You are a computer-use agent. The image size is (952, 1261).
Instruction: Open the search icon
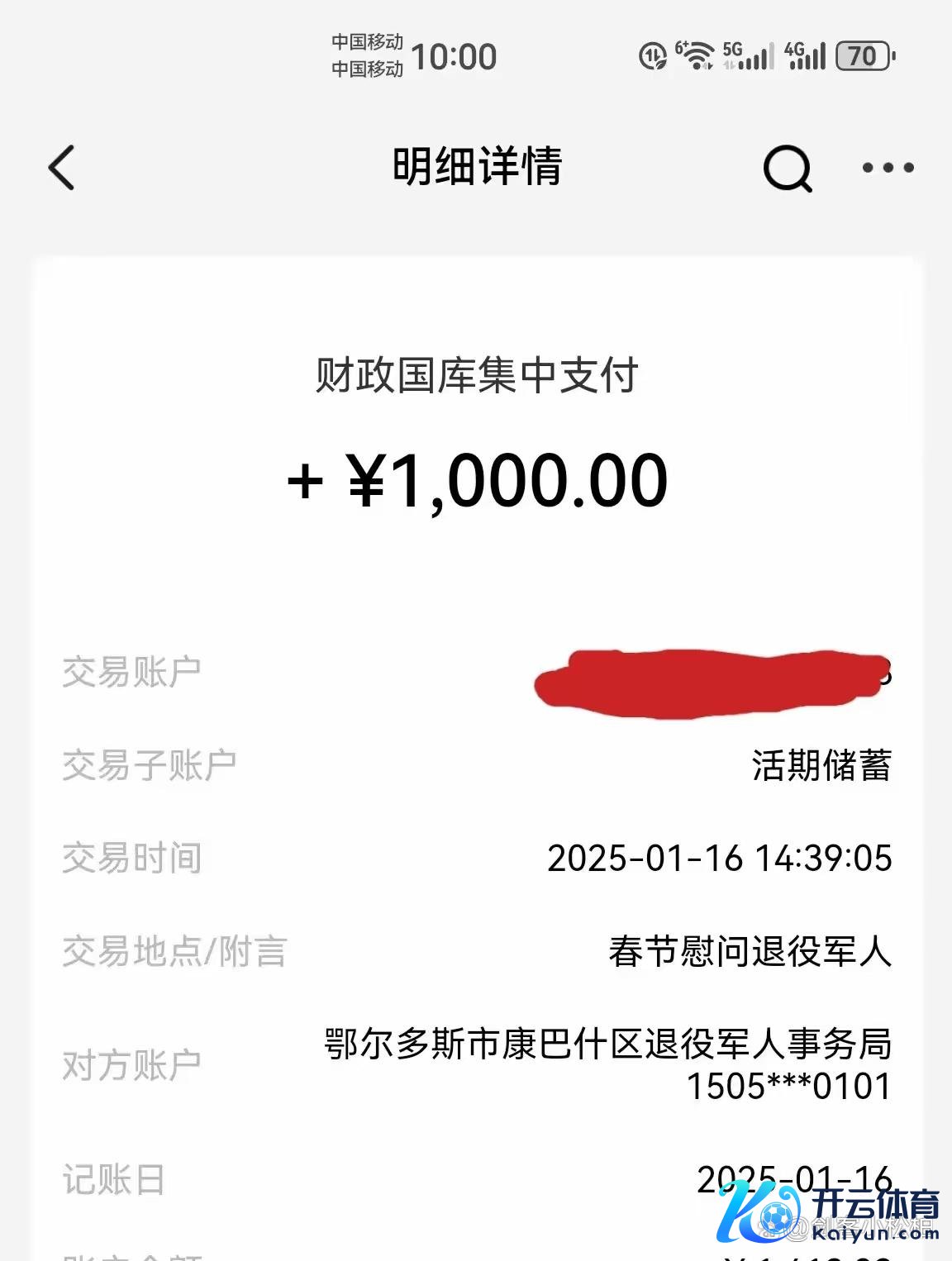click(x=788, y=169)
